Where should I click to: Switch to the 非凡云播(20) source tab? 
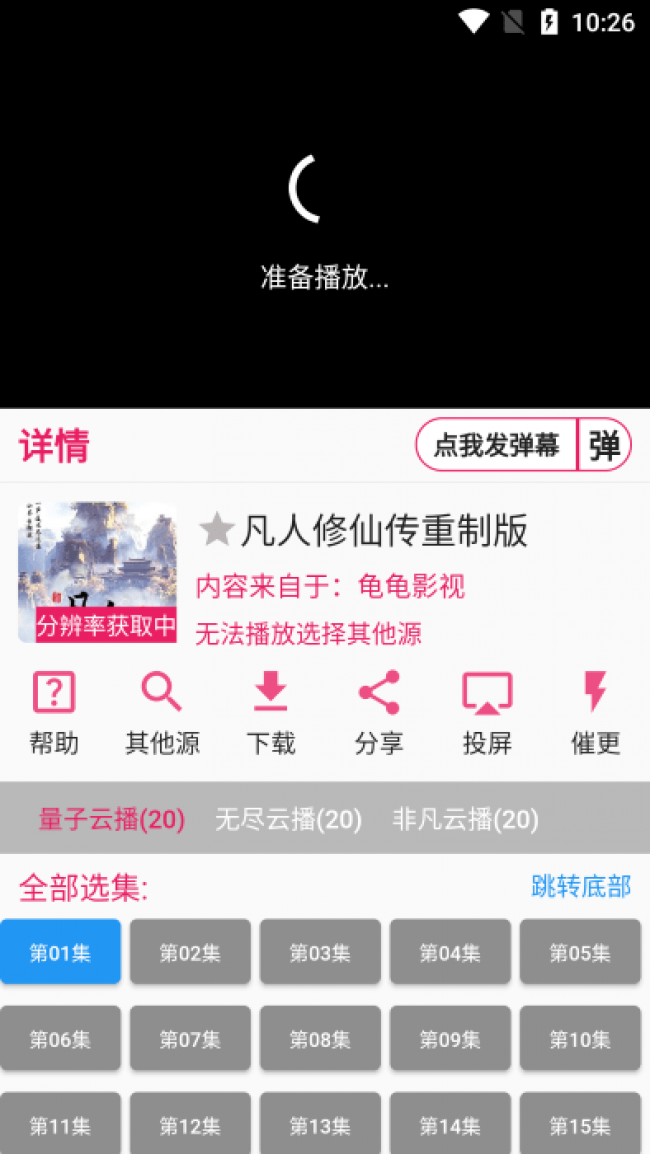[x=466, y=820]
